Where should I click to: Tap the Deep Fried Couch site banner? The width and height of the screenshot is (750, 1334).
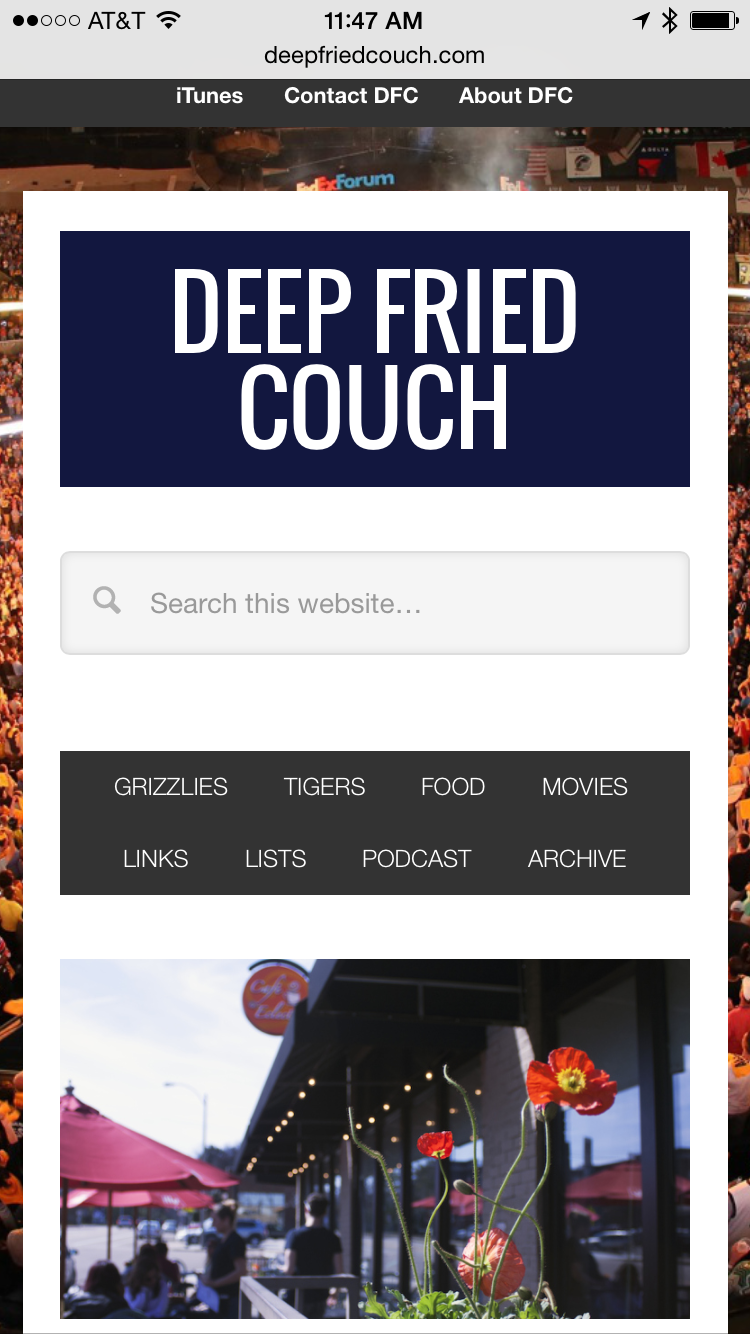click(375, 359)
